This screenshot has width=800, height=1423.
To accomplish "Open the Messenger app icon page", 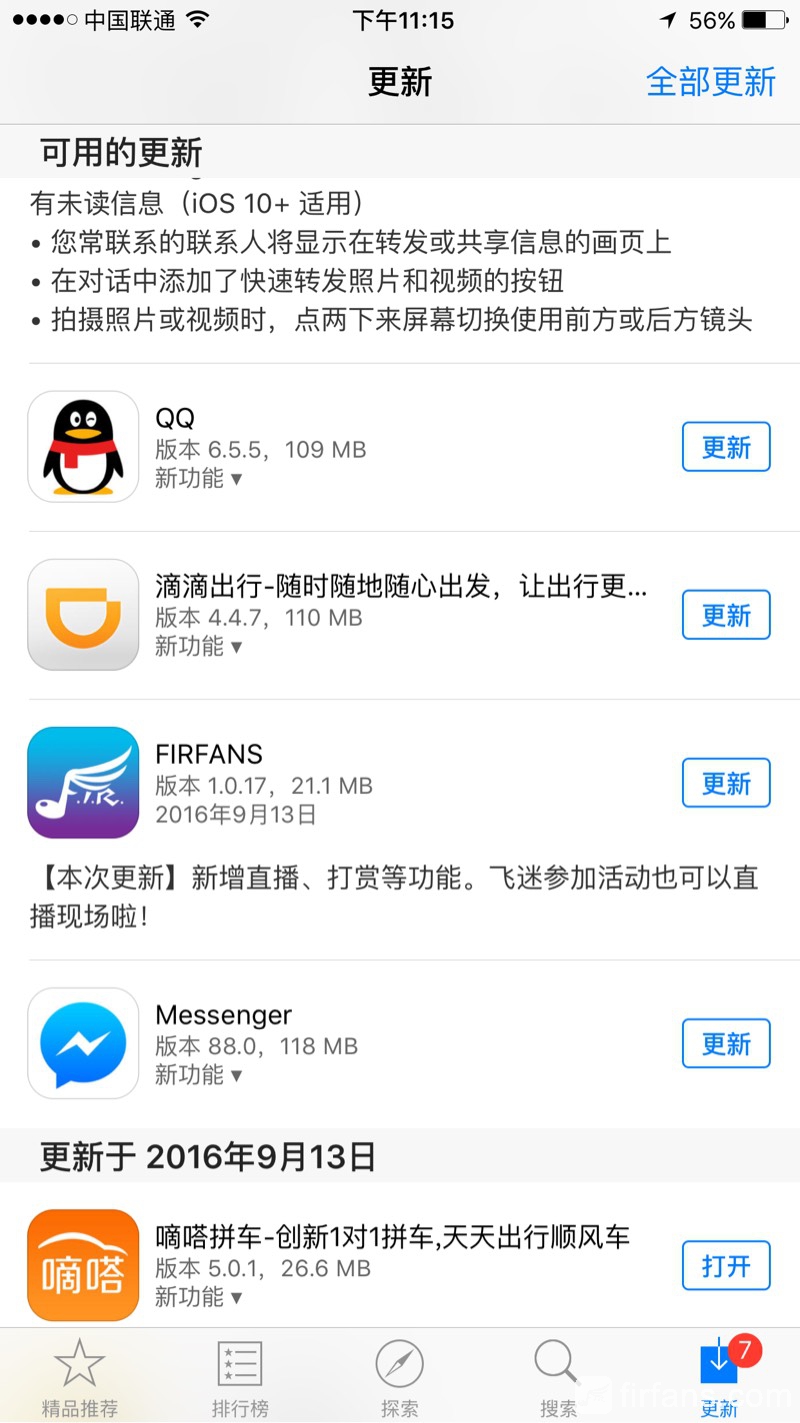I will 83,1043.
